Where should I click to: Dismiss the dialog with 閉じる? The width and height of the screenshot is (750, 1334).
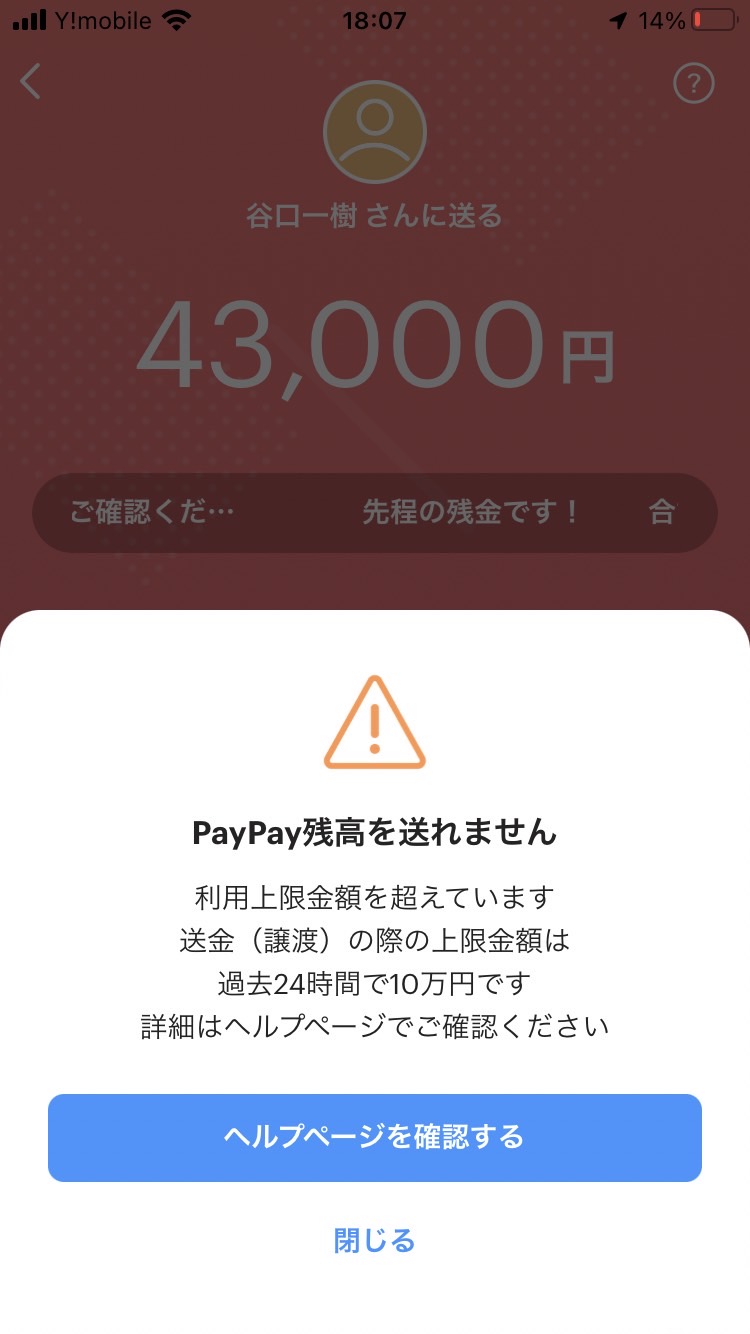pyautogui.click(x=374, y=1241)
